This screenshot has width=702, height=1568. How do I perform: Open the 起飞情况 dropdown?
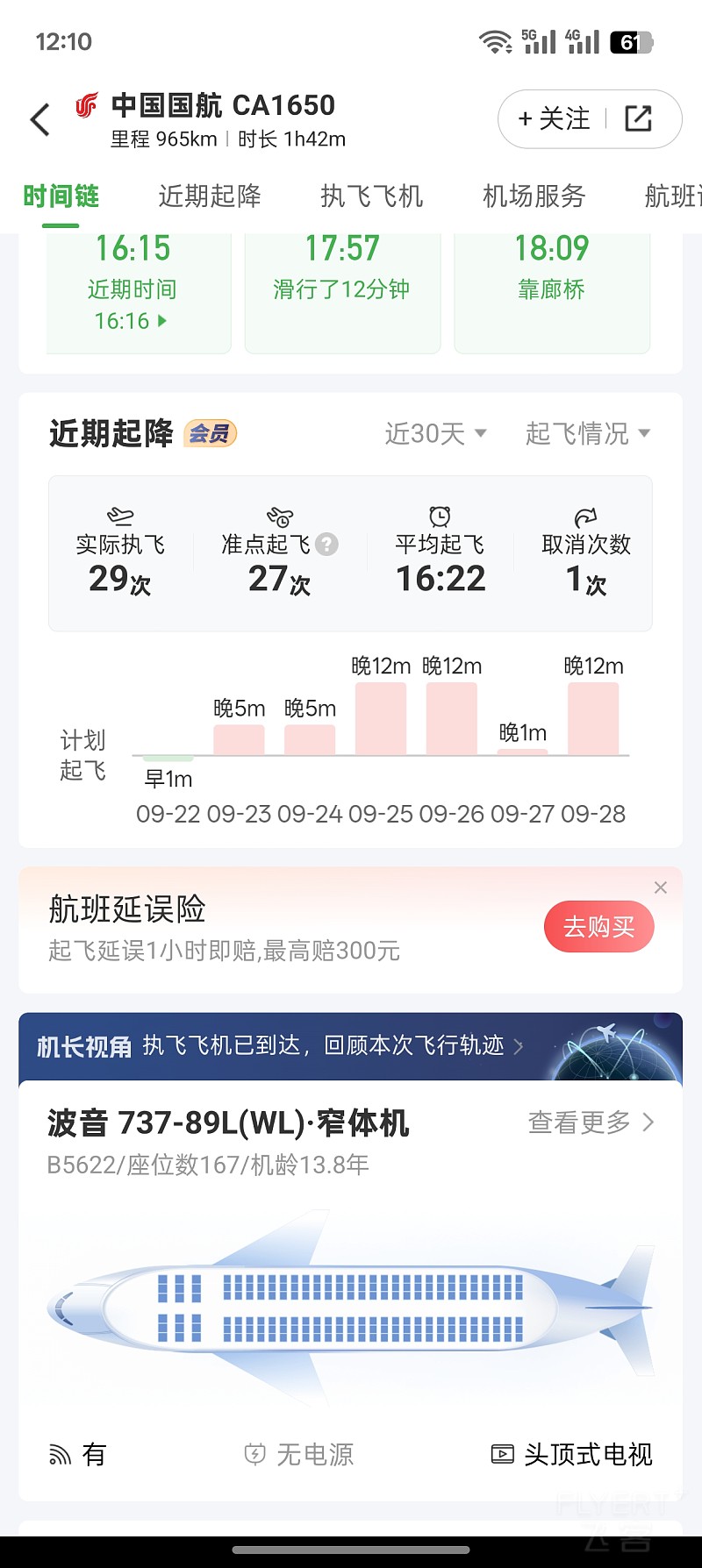588,433
